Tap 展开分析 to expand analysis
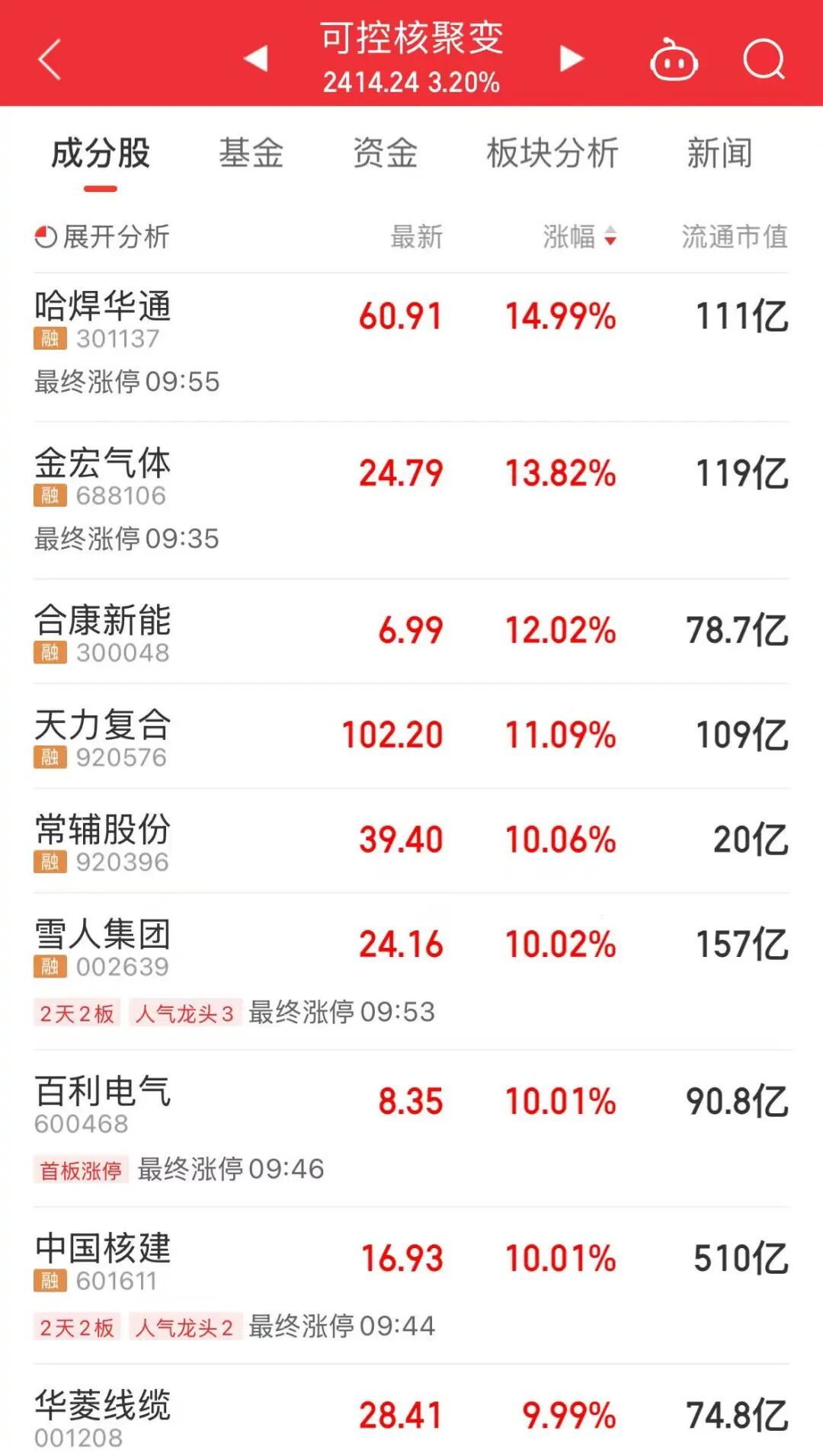Viewport: 823px width, 1456px height. (x=102, y=237)
